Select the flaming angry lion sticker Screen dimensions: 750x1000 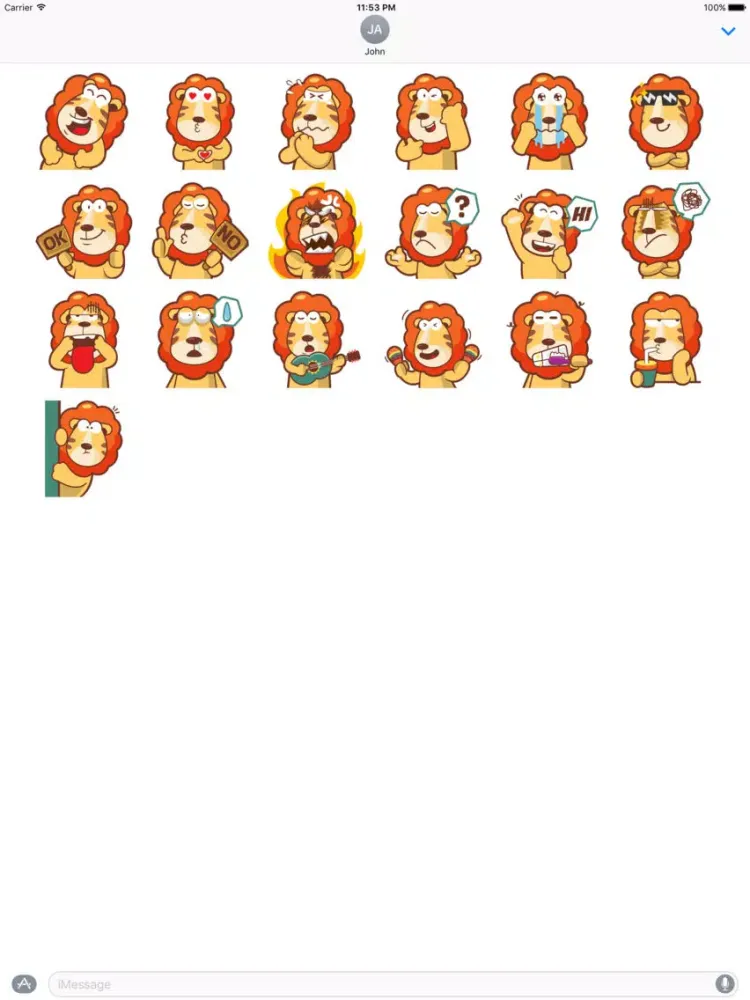point(316,232)
